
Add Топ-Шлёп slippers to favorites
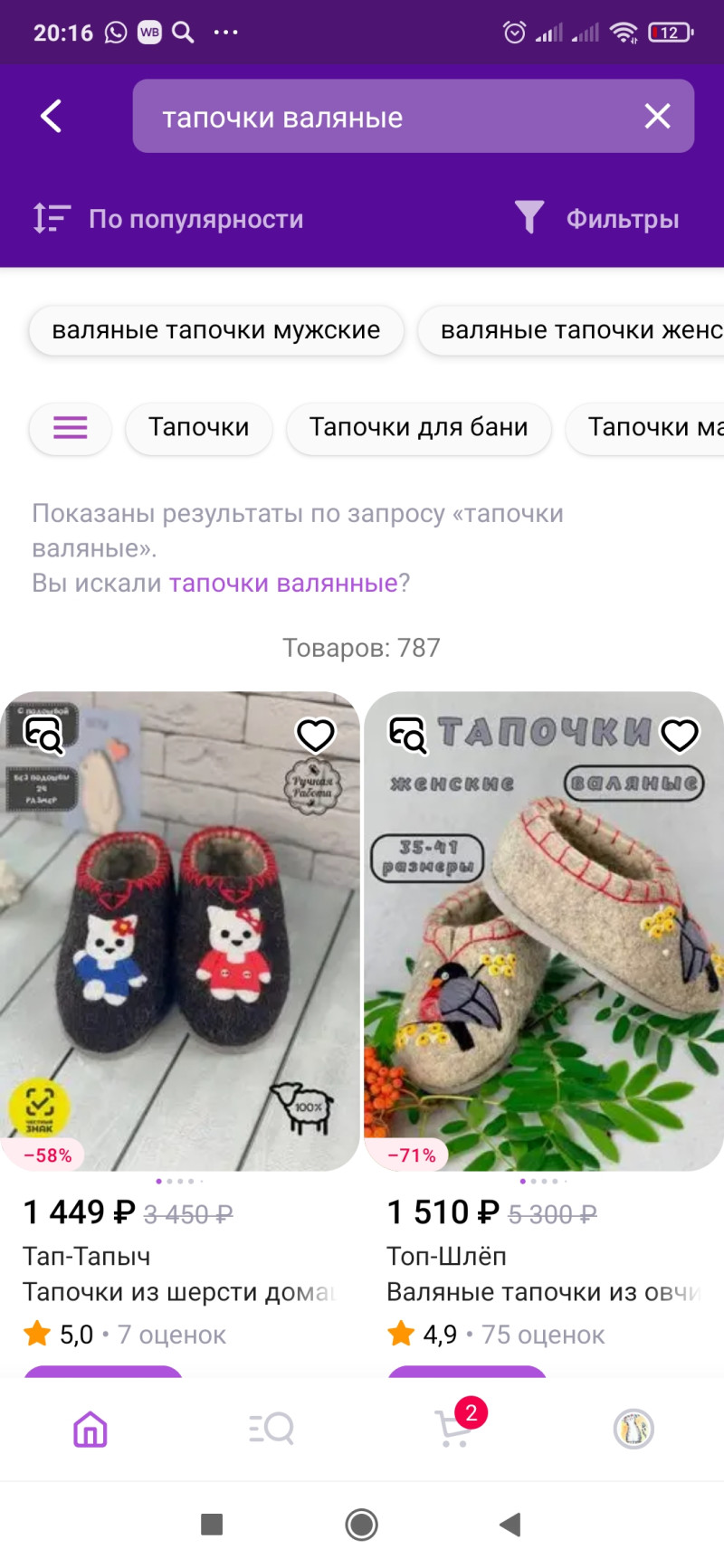pos(680,735)
